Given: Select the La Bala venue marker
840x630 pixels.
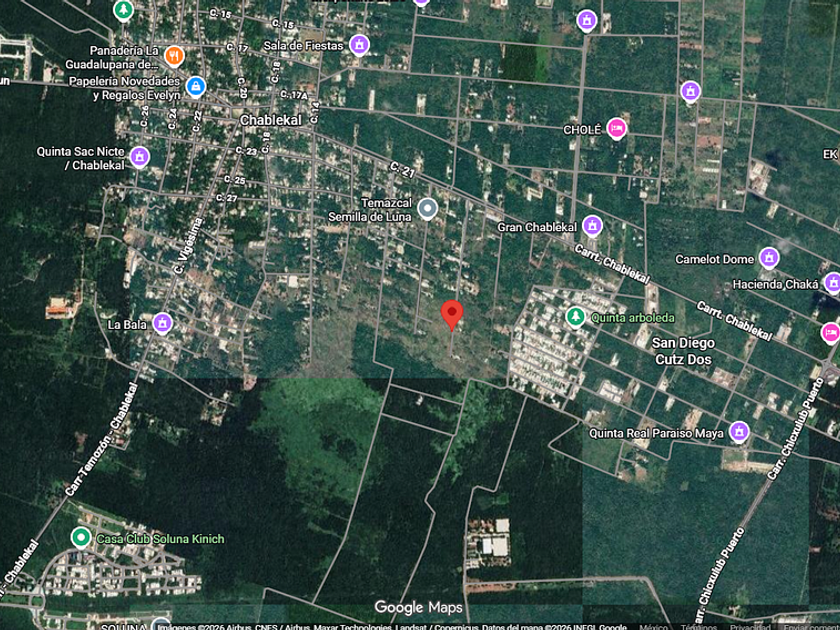Looking at the screenshot, I should 162,324.
